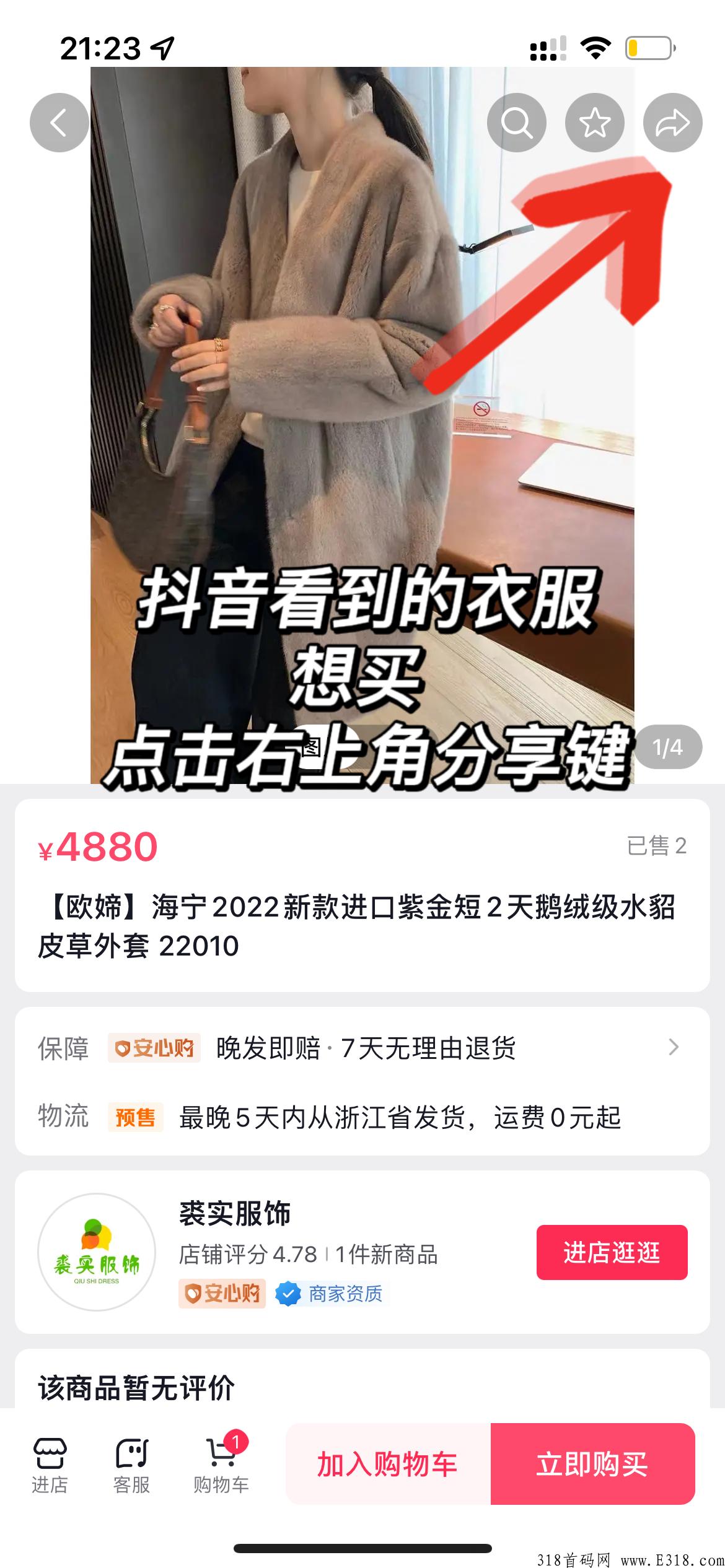Open the 进店 shop icon at bottom
The height and width of the screenshot is (1568, 725).
pyautogui.click(x=50, y=1465)
